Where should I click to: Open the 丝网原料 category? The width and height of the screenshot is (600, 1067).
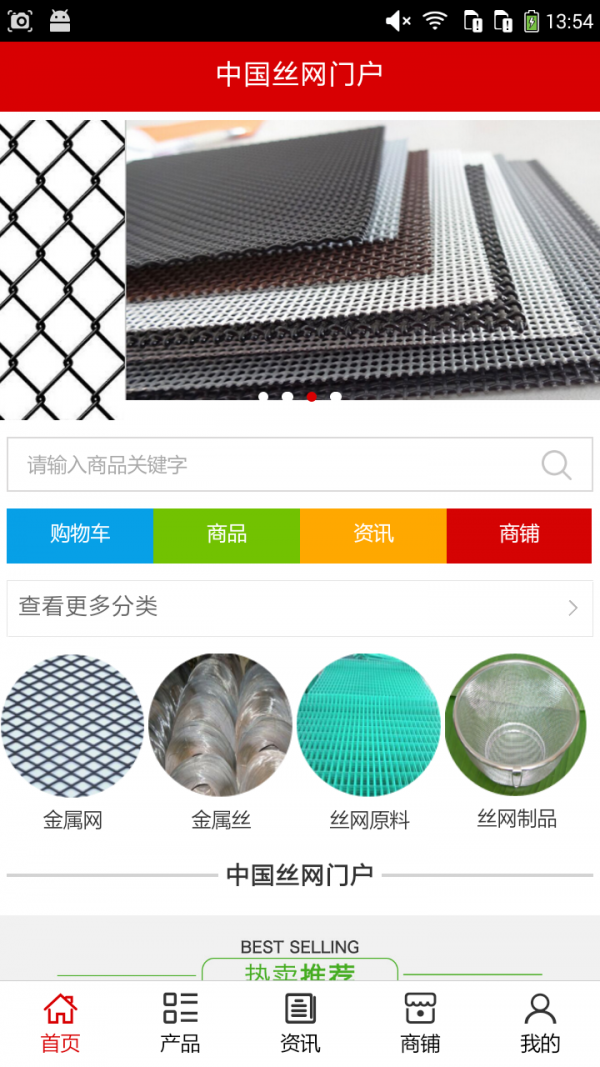click(369, 725)
